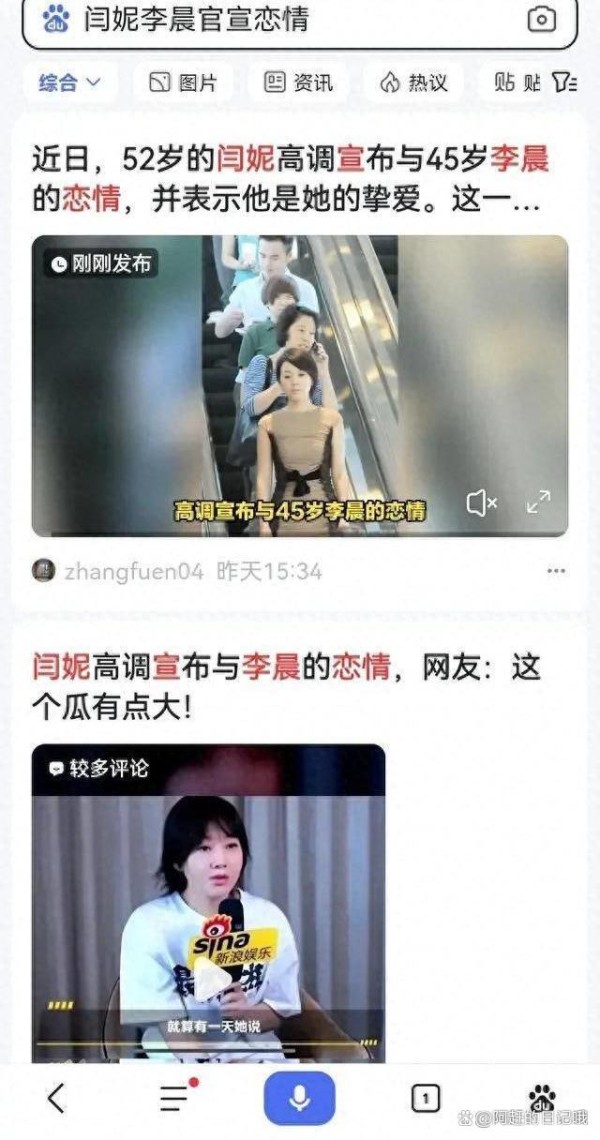Expand the 综合 dropdown

coord(70,83)
